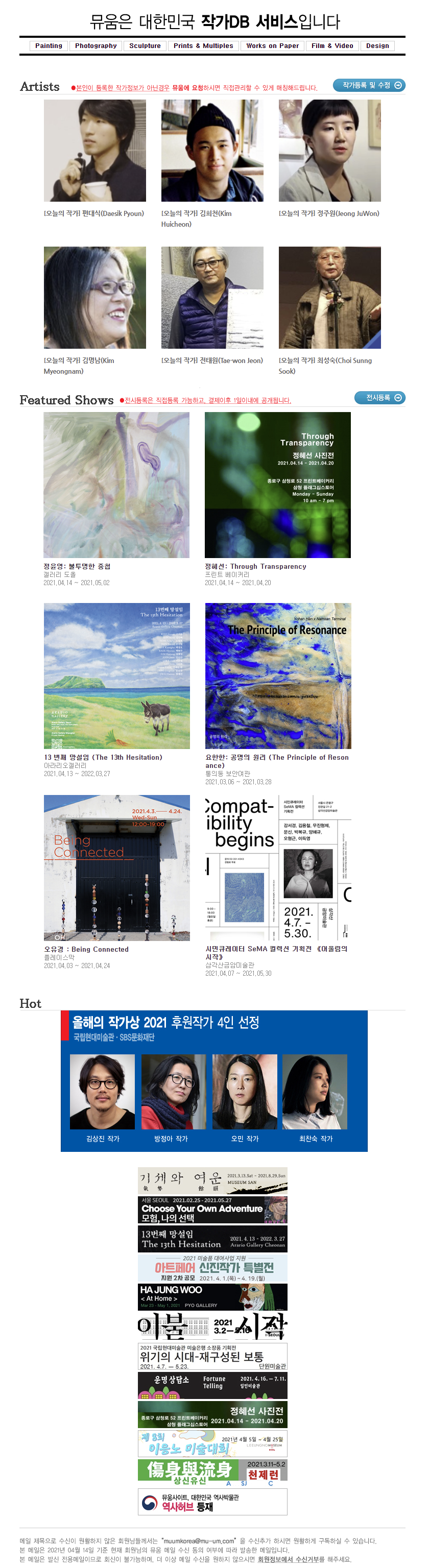Open artist Tae-won Jeon's photo
The height and width of the screenshot is (1568, 429).
212,297
